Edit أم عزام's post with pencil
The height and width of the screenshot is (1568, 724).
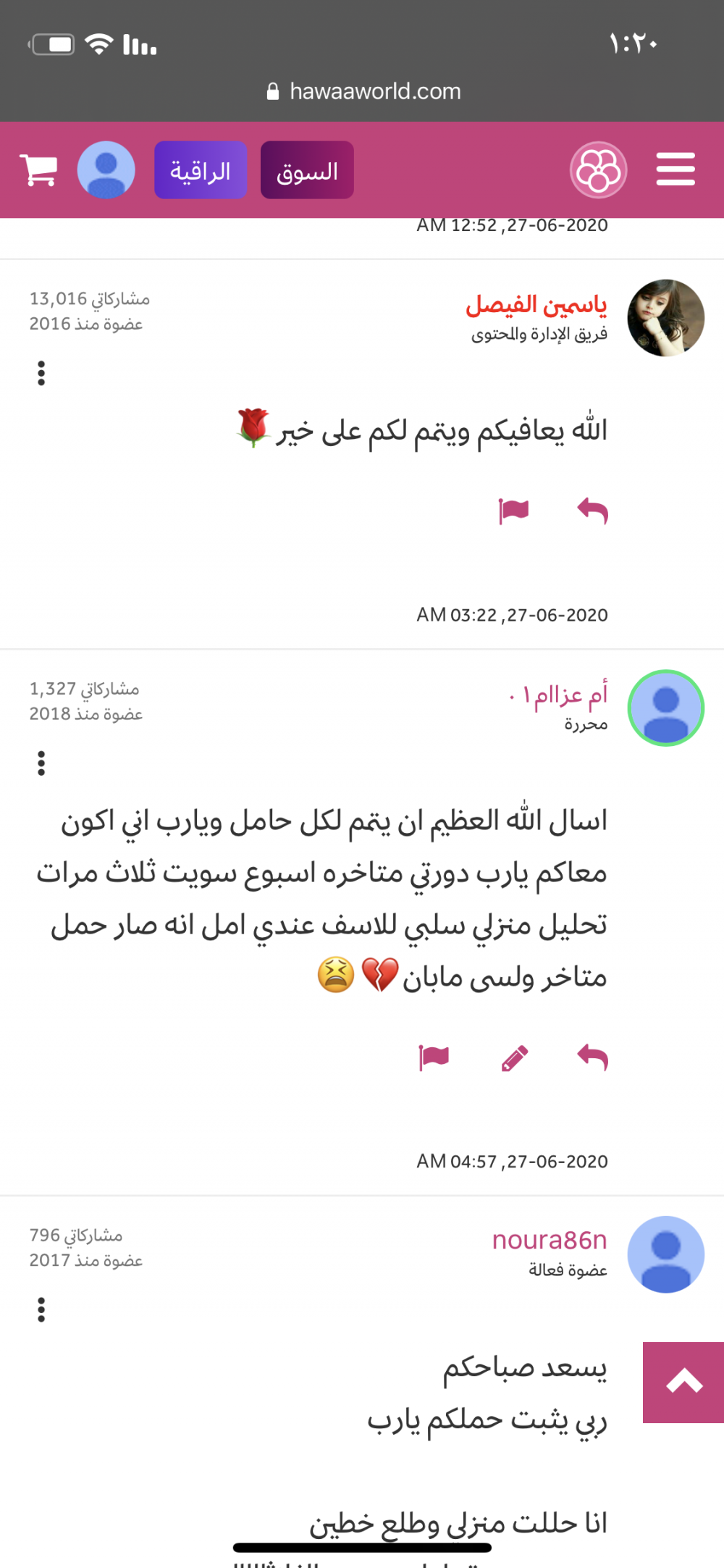tap(514, 1057)
